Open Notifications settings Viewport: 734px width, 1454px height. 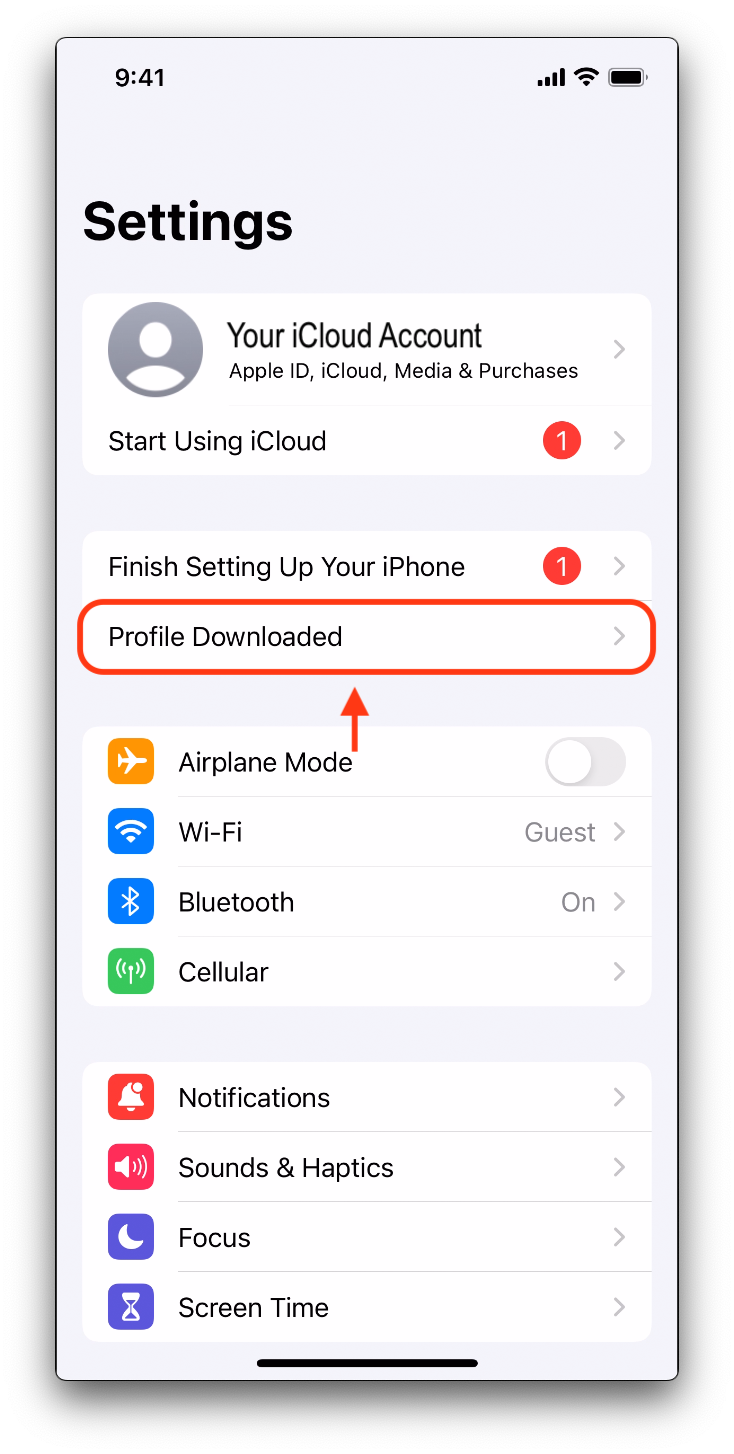367,1098
